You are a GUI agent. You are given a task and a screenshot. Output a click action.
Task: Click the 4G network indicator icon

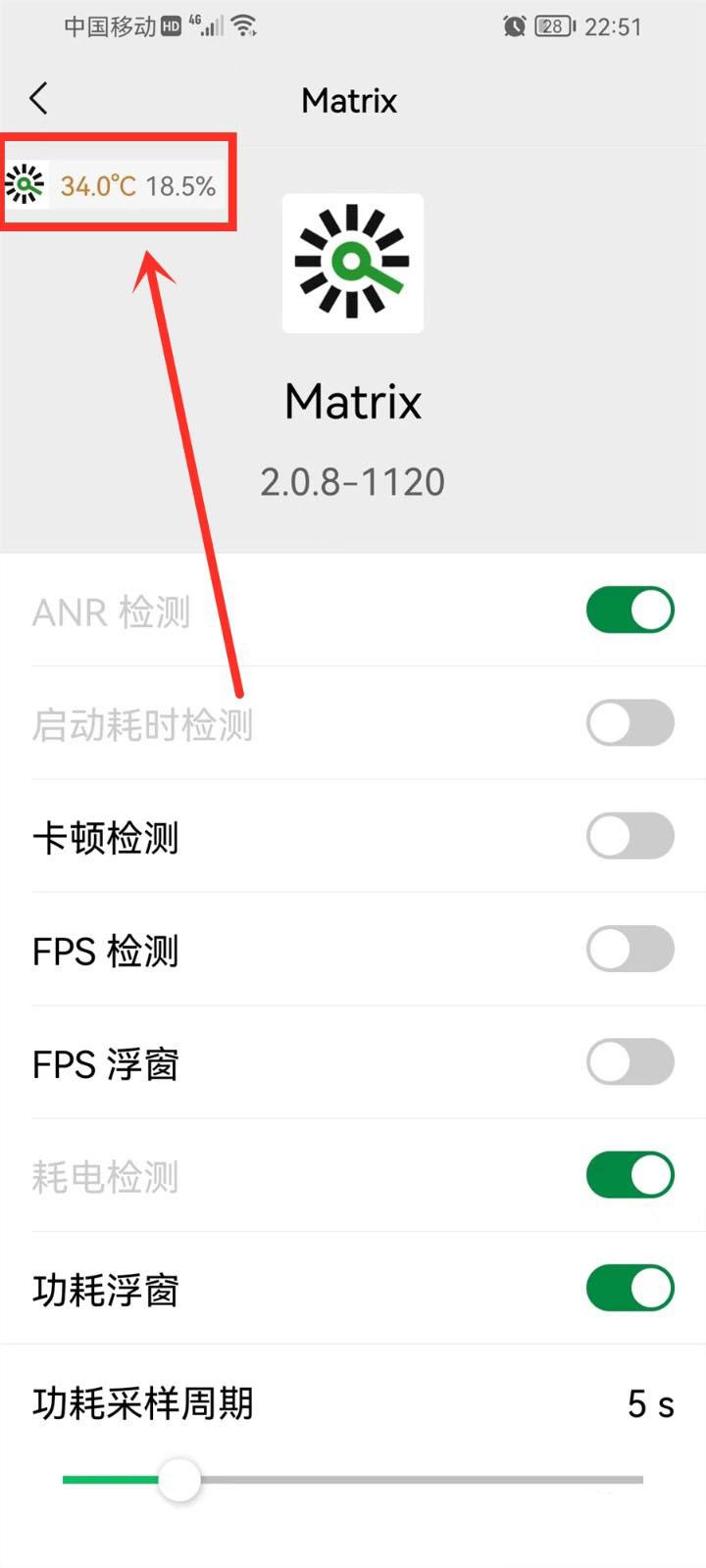(x=196, y=22)
